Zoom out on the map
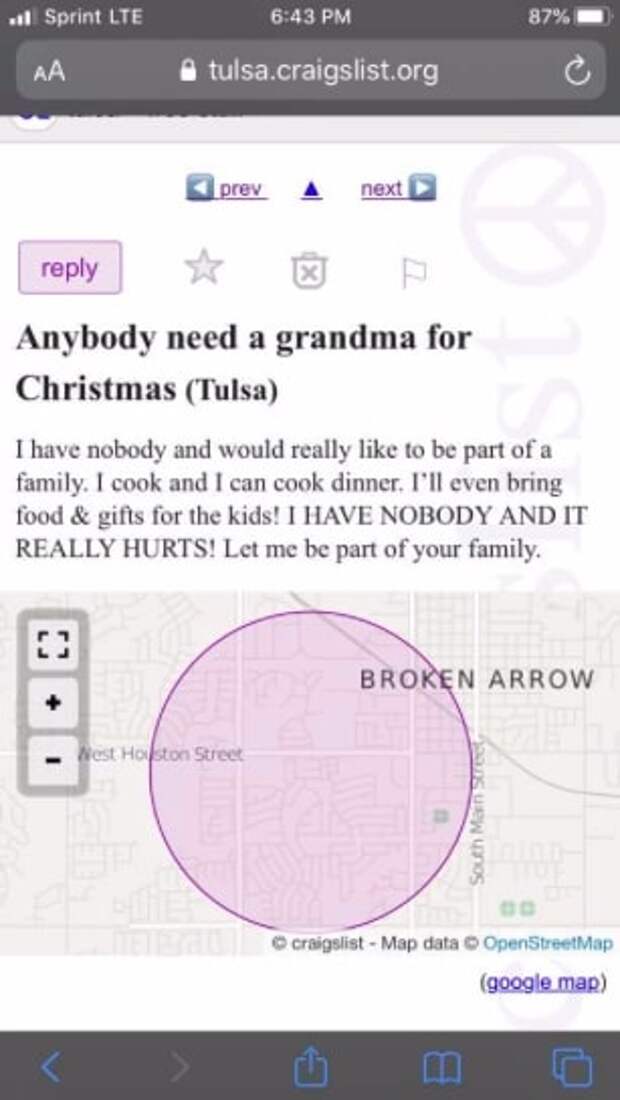Screen dimensions: 620x1100 click(x=54, y=759)
